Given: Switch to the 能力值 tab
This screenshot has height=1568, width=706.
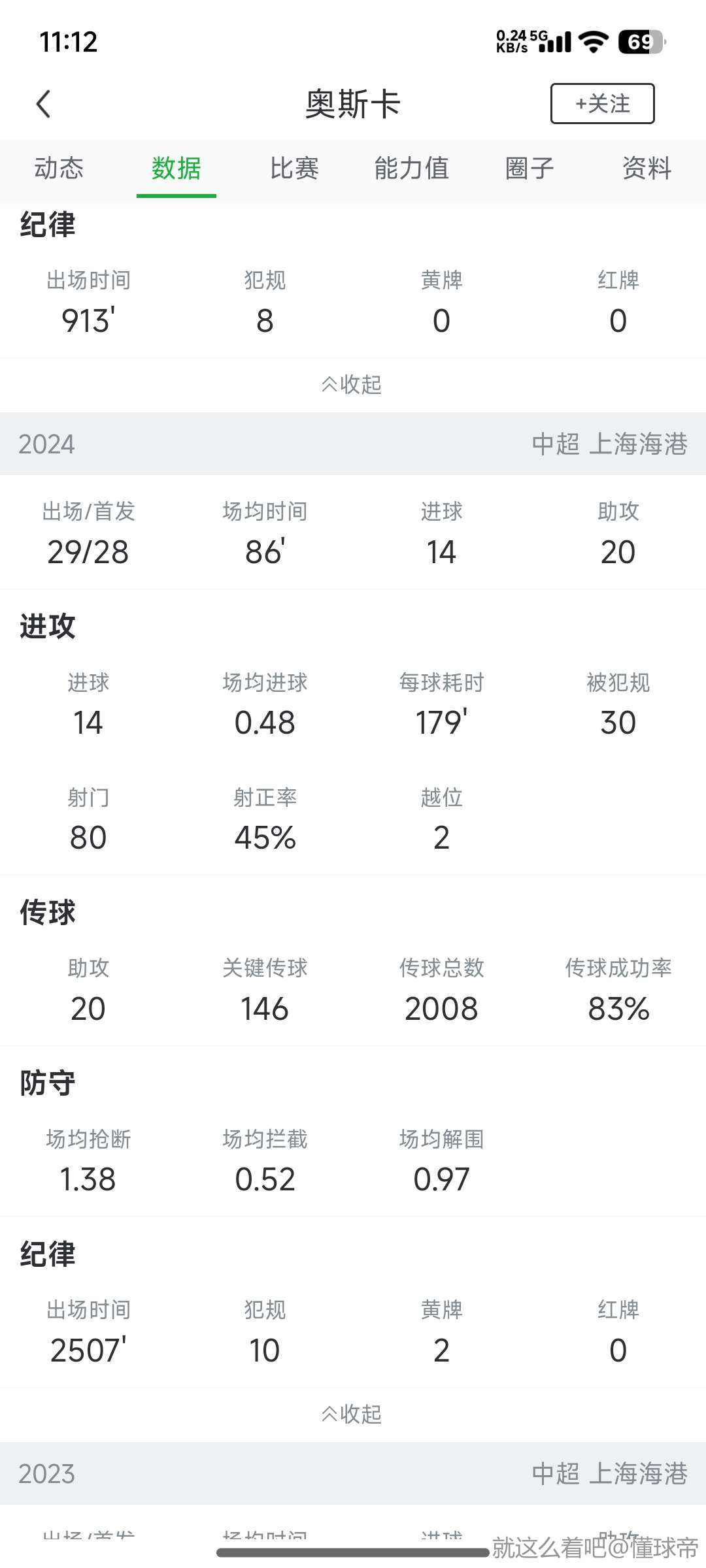Looking at the screenshot, I should click(x=412, y=169).
